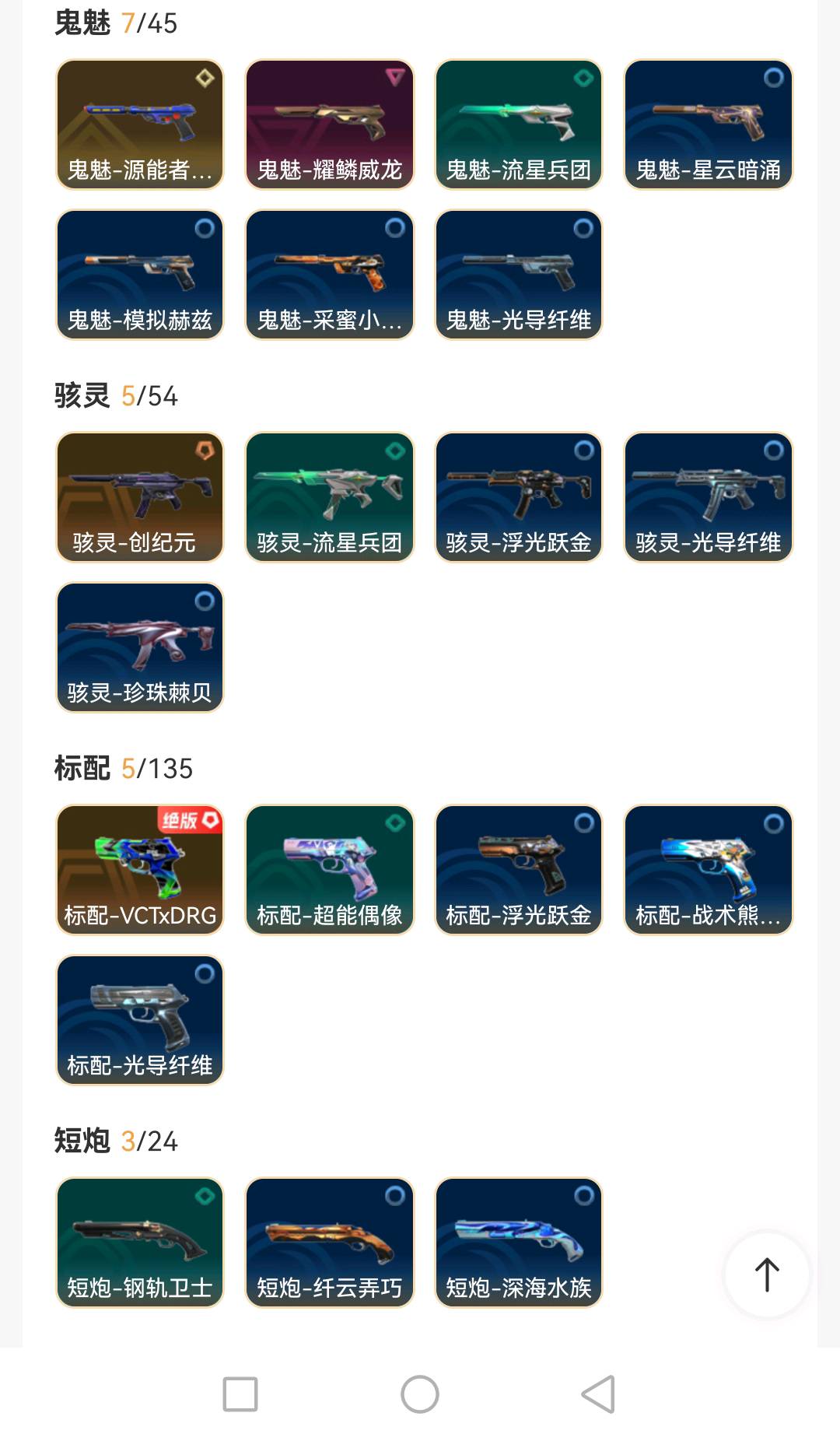Open the limited 标配-VCTxDRG skin card
Screen dimensions: 840x1441
140,870
